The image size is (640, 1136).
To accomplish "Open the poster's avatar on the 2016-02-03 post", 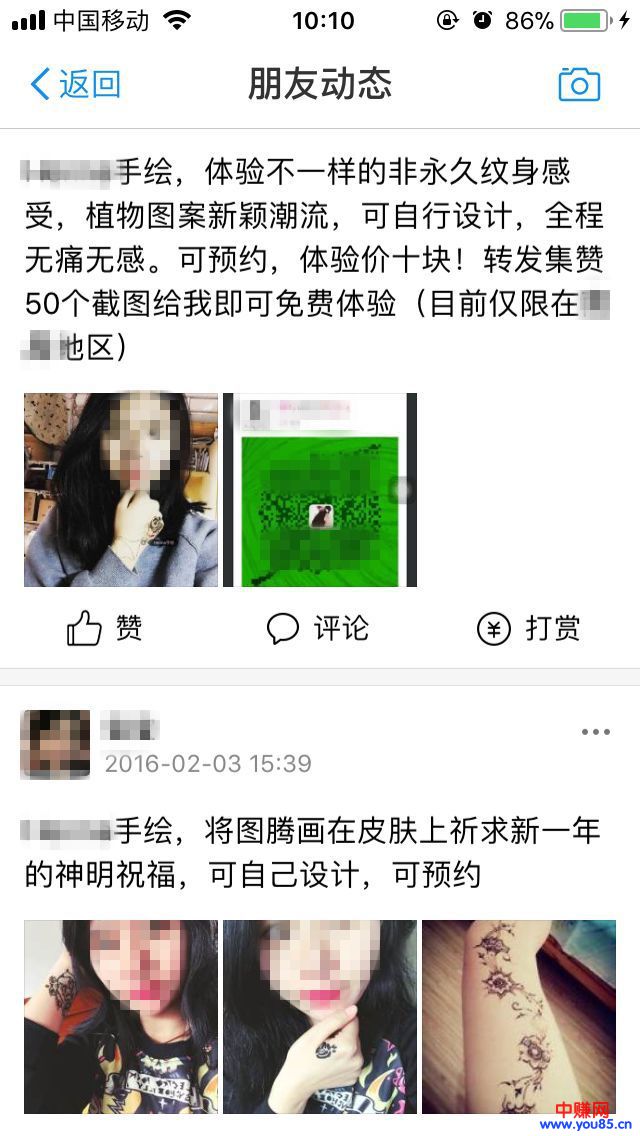I will point(55,744).
